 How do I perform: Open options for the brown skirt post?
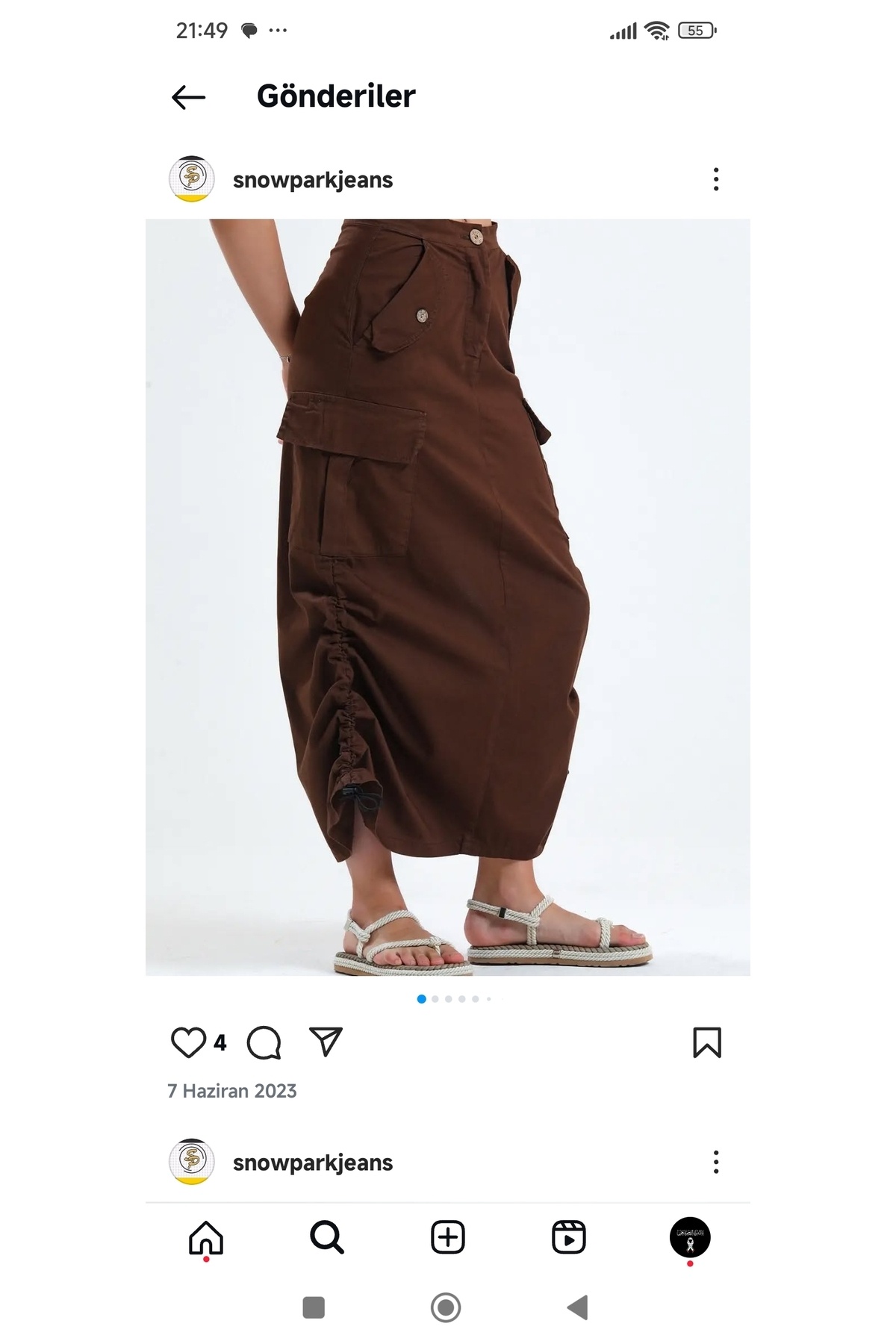[715, 180]
